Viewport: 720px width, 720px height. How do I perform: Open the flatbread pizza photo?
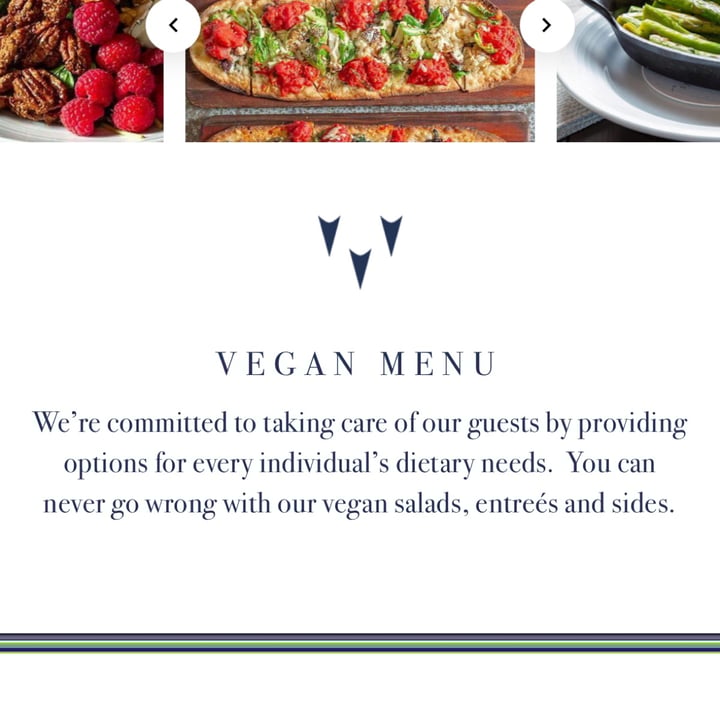[360, 71]
